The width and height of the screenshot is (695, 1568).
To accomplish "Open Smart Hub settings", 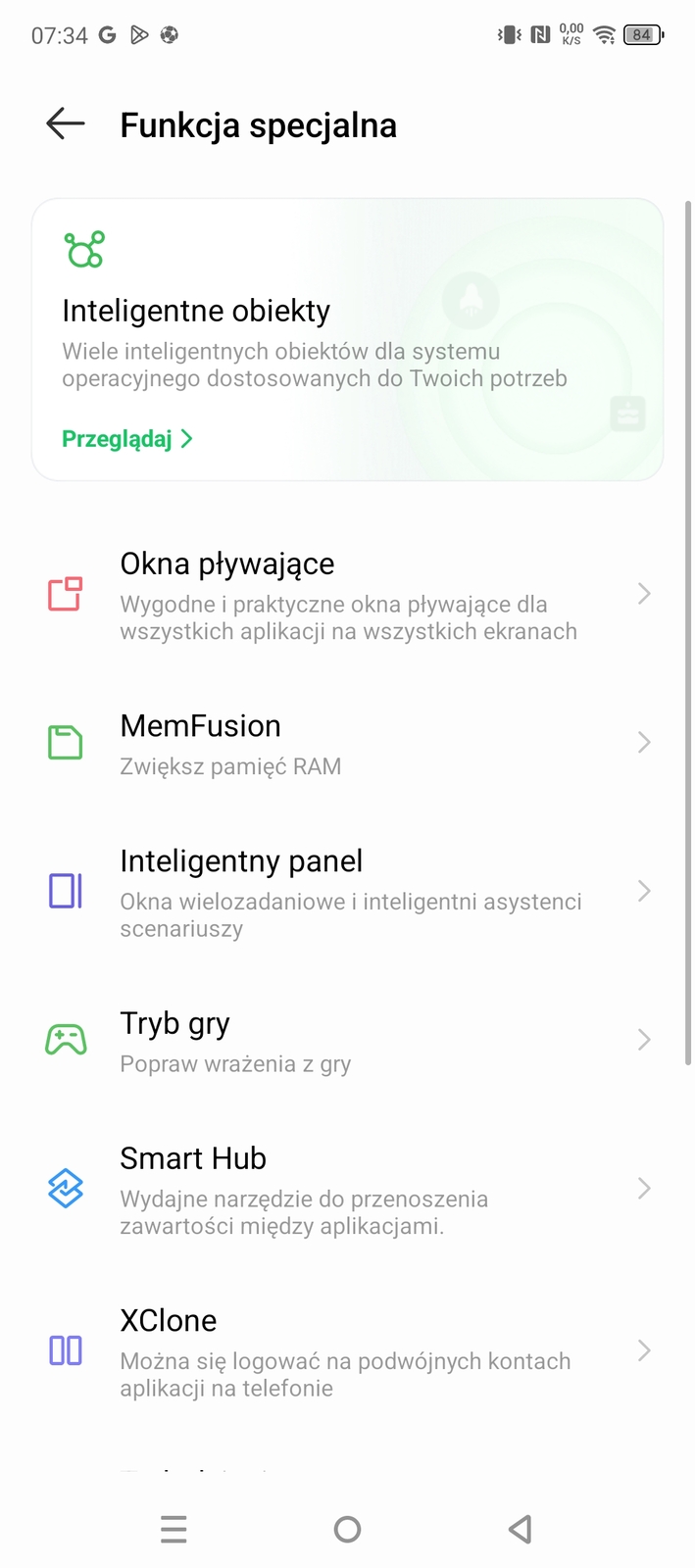I will click(347, 1189).
